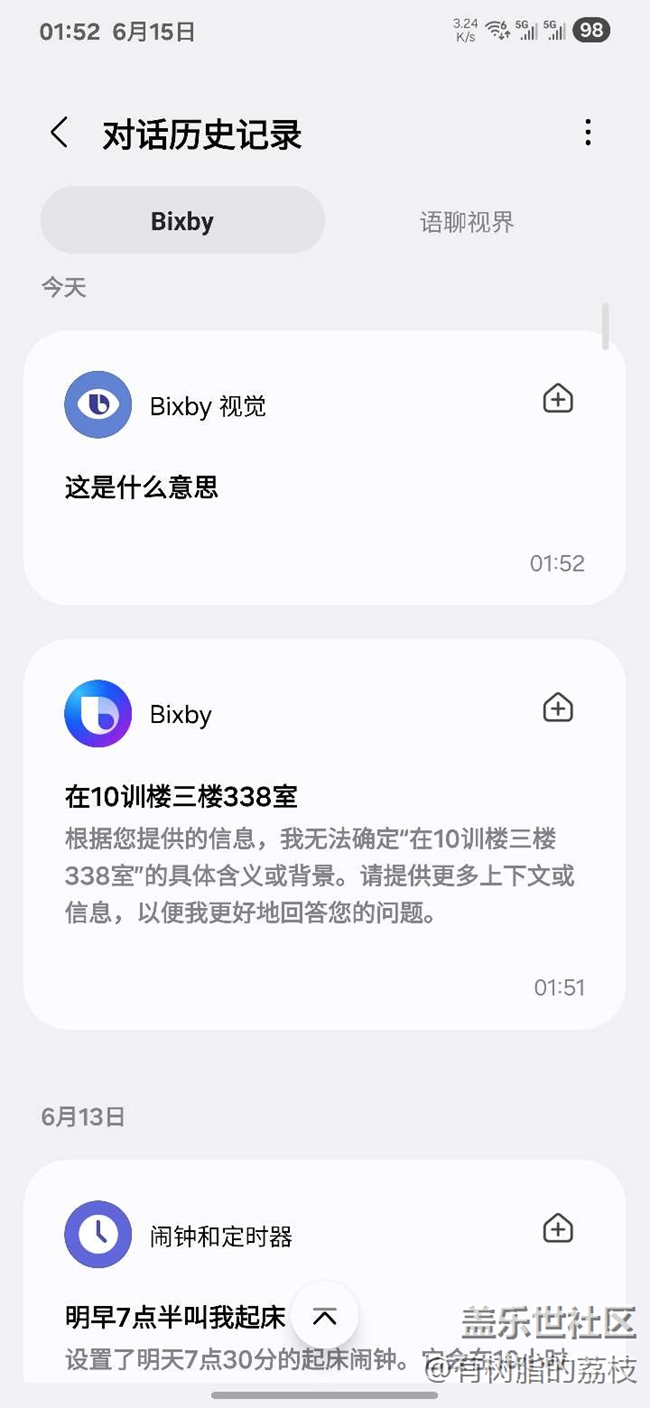Switch to the 语聊视界 tab

(x=467, y=221)
